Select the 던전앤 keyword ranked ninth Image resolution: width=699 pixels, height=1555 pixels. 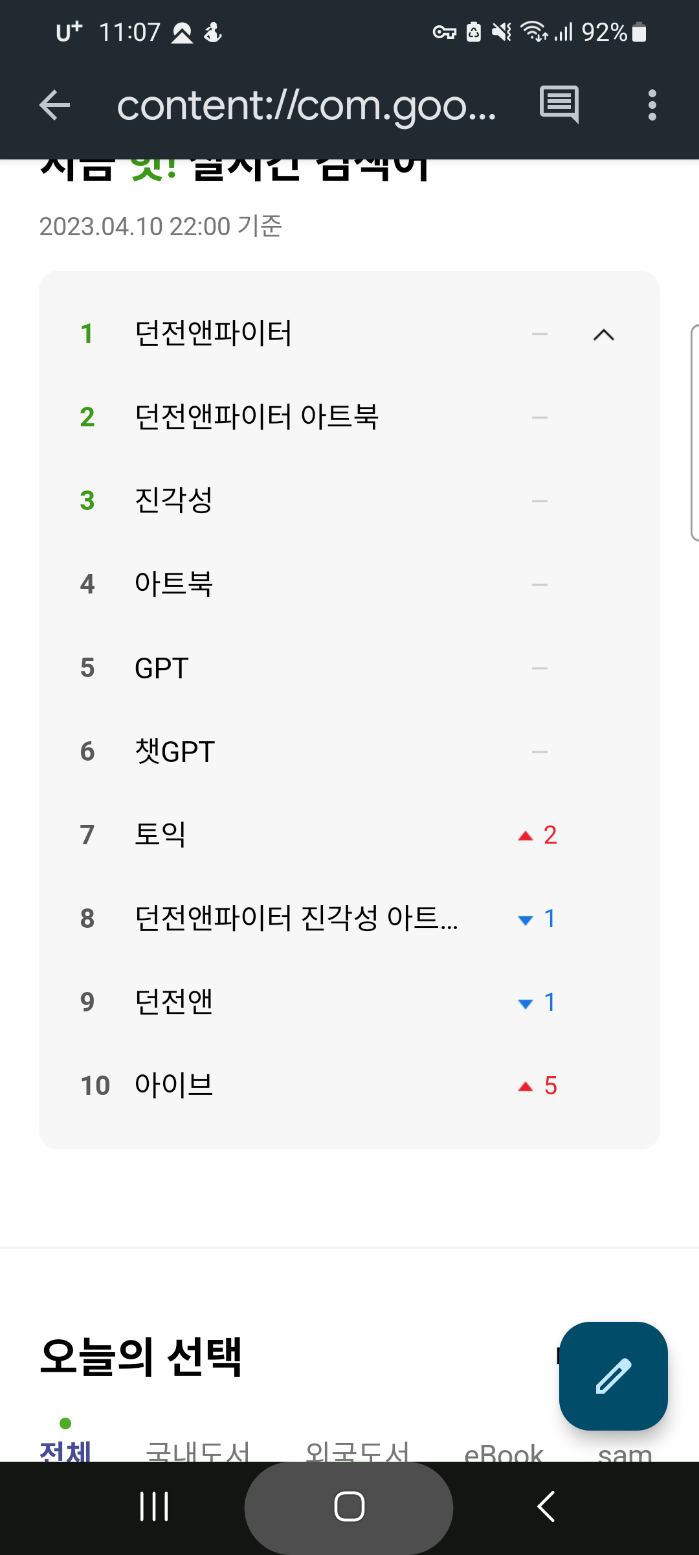pos(173,1002)
